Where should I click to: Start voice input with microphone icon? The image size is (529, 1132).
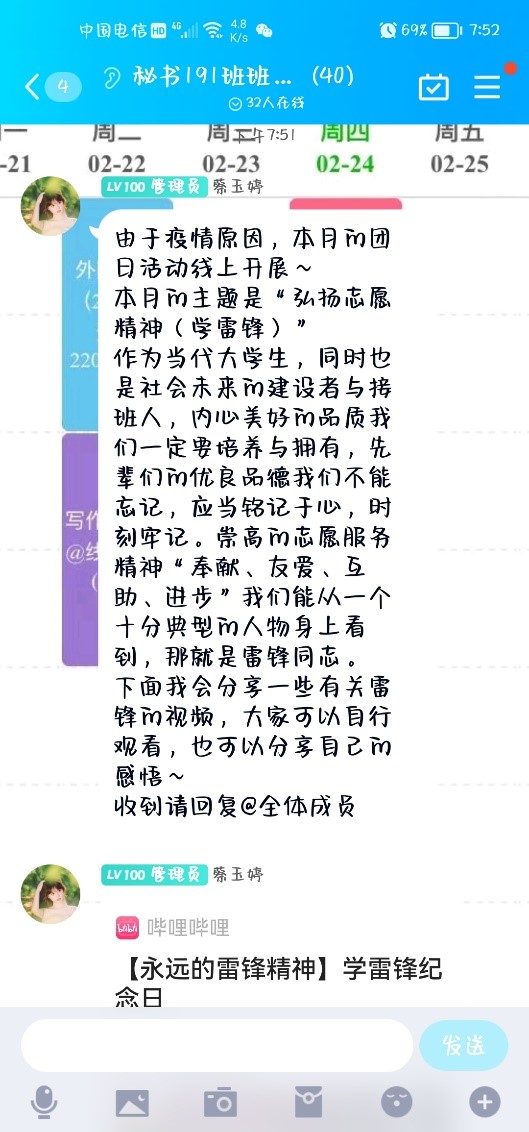(44, 1103)
